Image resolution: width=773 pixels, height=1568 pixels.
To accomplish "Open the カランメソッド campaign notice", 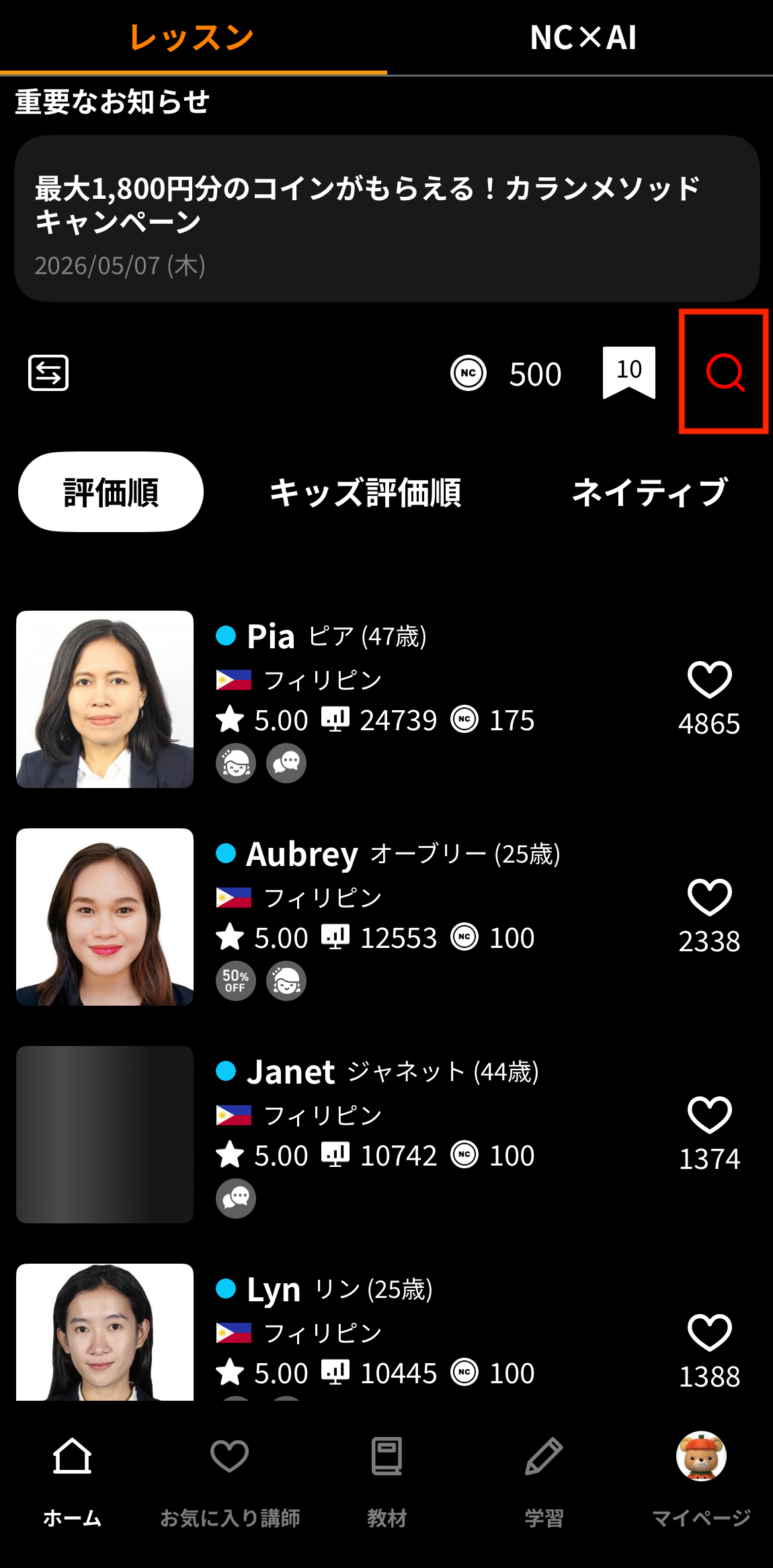I will pos(386,219).
